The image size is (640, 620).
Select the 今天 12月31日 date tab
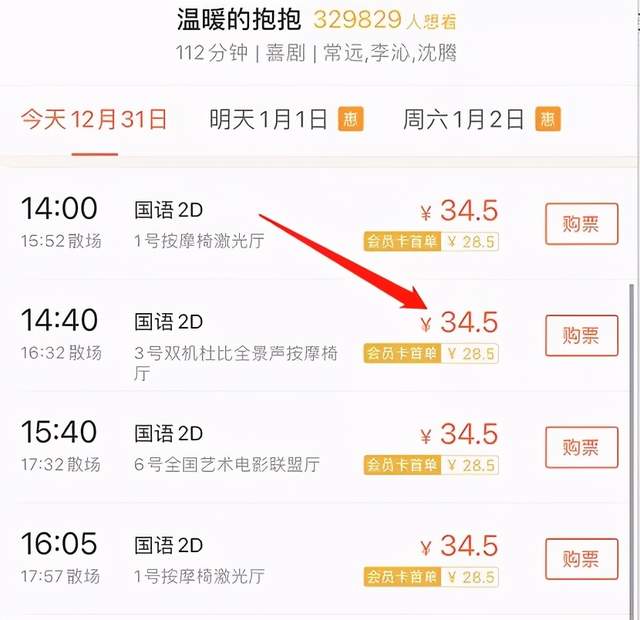(94, 120)
